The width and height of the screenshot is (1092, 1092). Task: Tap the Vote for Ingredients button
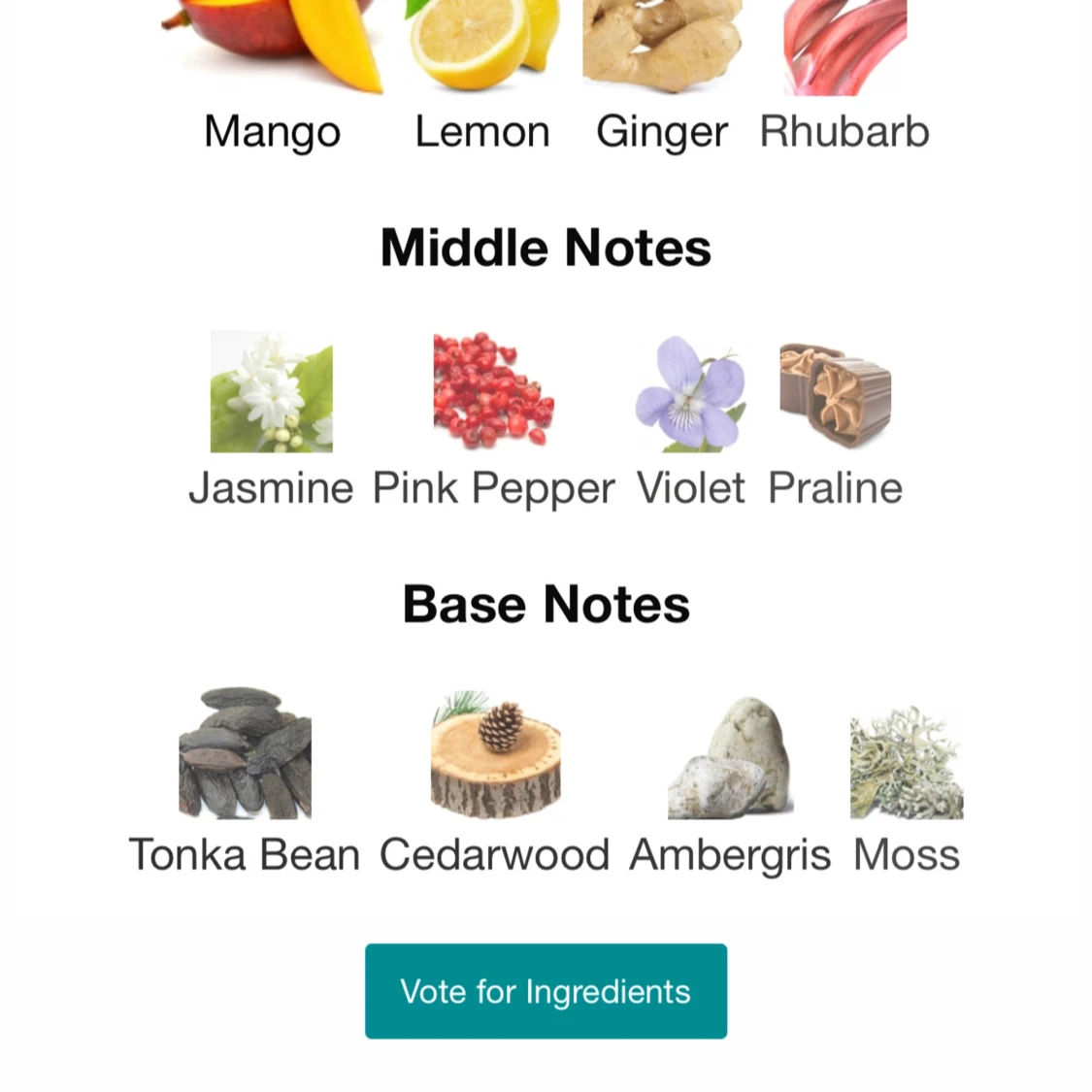[x=546, y=991]
